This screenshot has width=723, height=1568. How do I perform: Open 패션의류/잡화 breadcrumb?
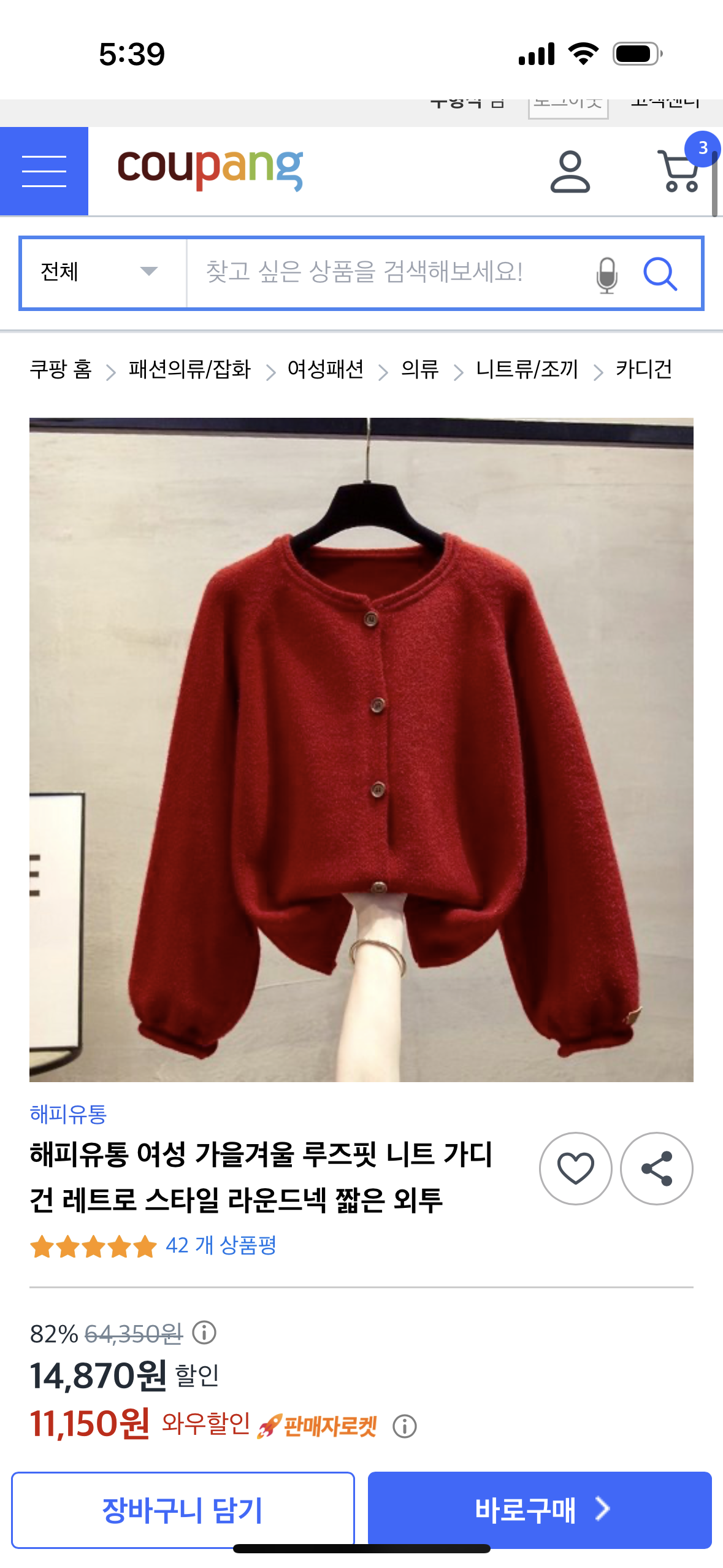pyautogui.click(x=189, y=370)
